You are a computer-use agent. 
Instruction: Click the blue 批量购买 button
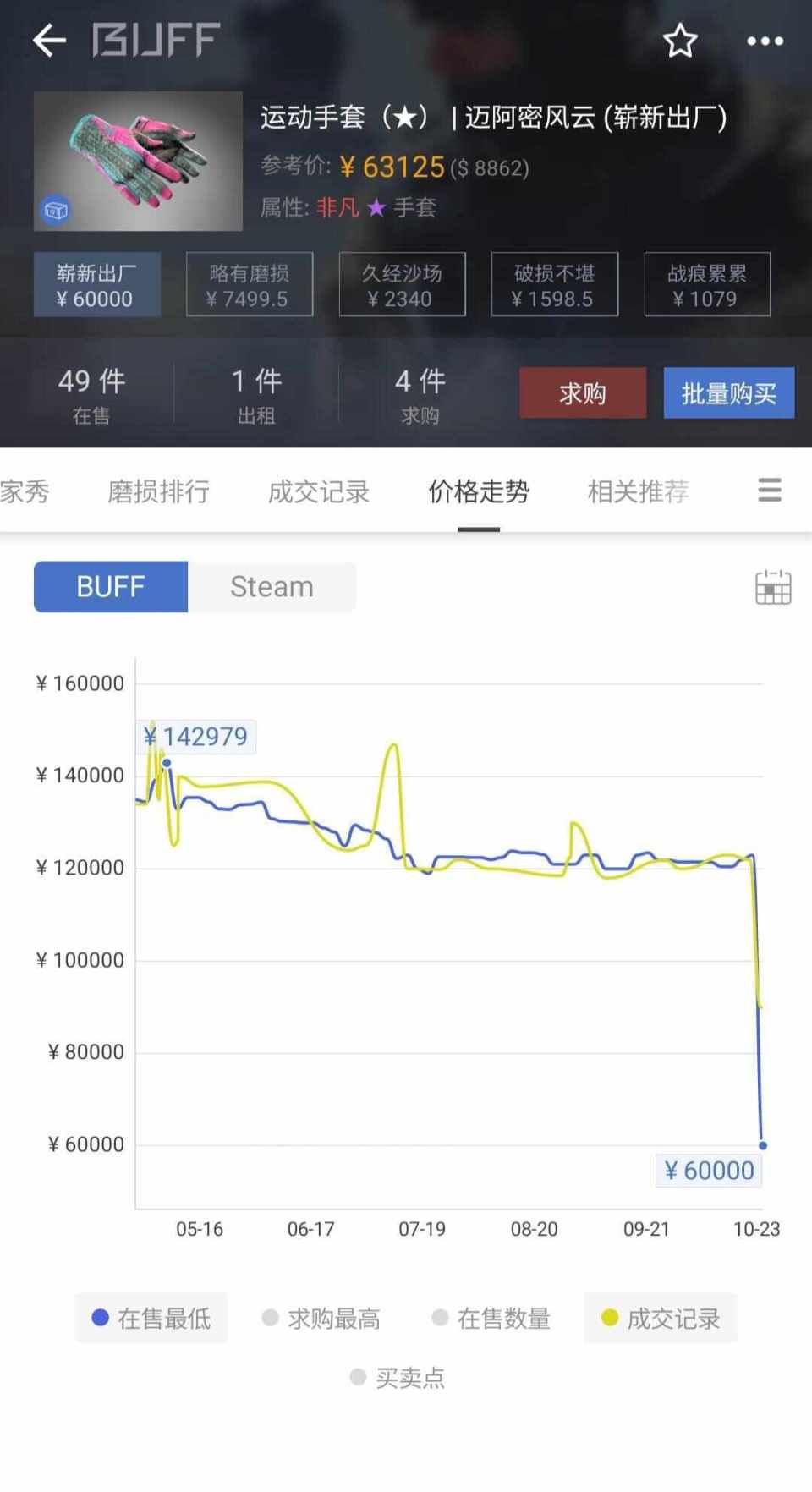[728, 392]
